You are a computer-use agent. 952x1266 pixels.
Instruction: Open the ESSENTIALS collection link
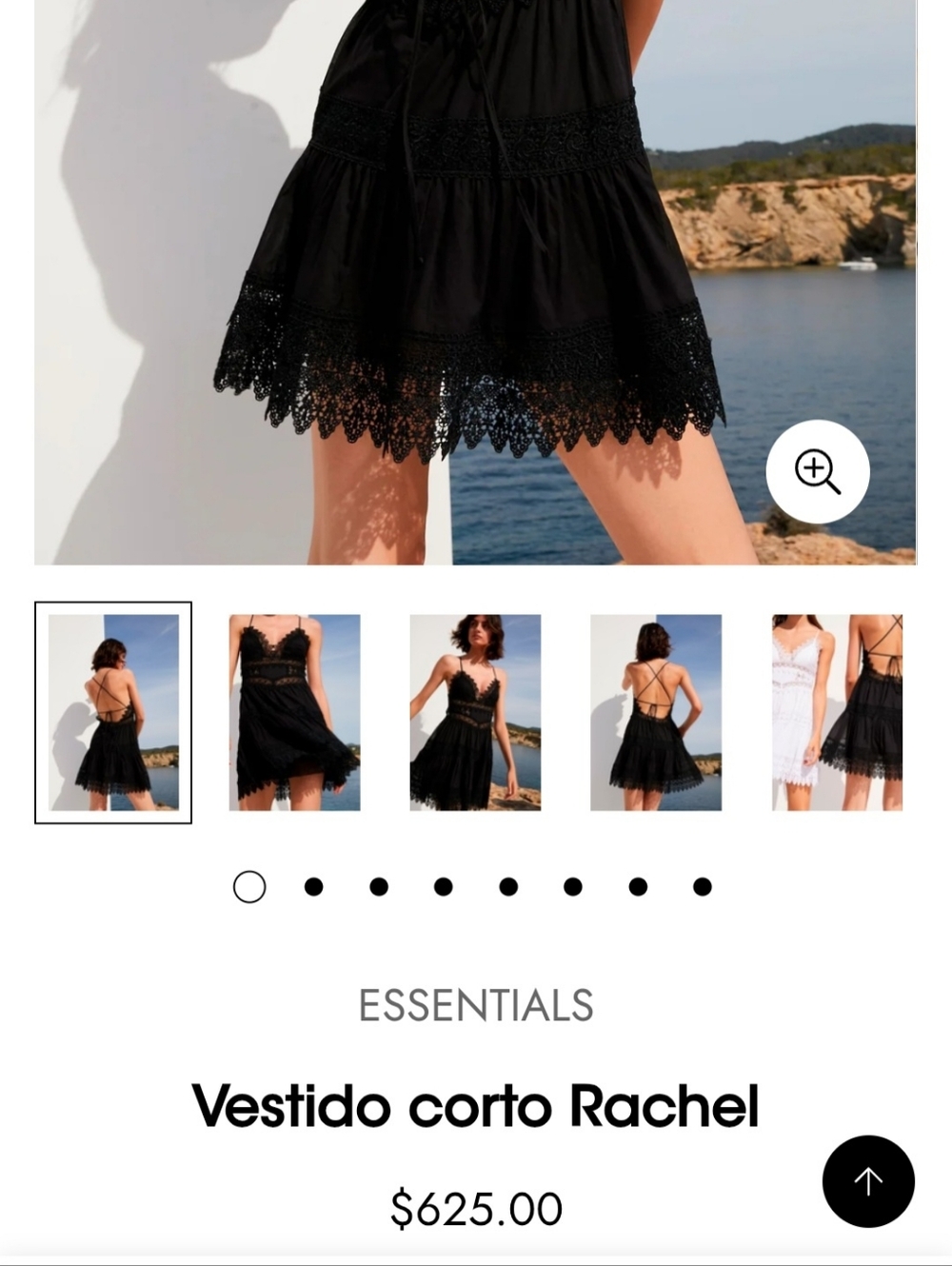pyautogui.click(x=476, y=1002)
